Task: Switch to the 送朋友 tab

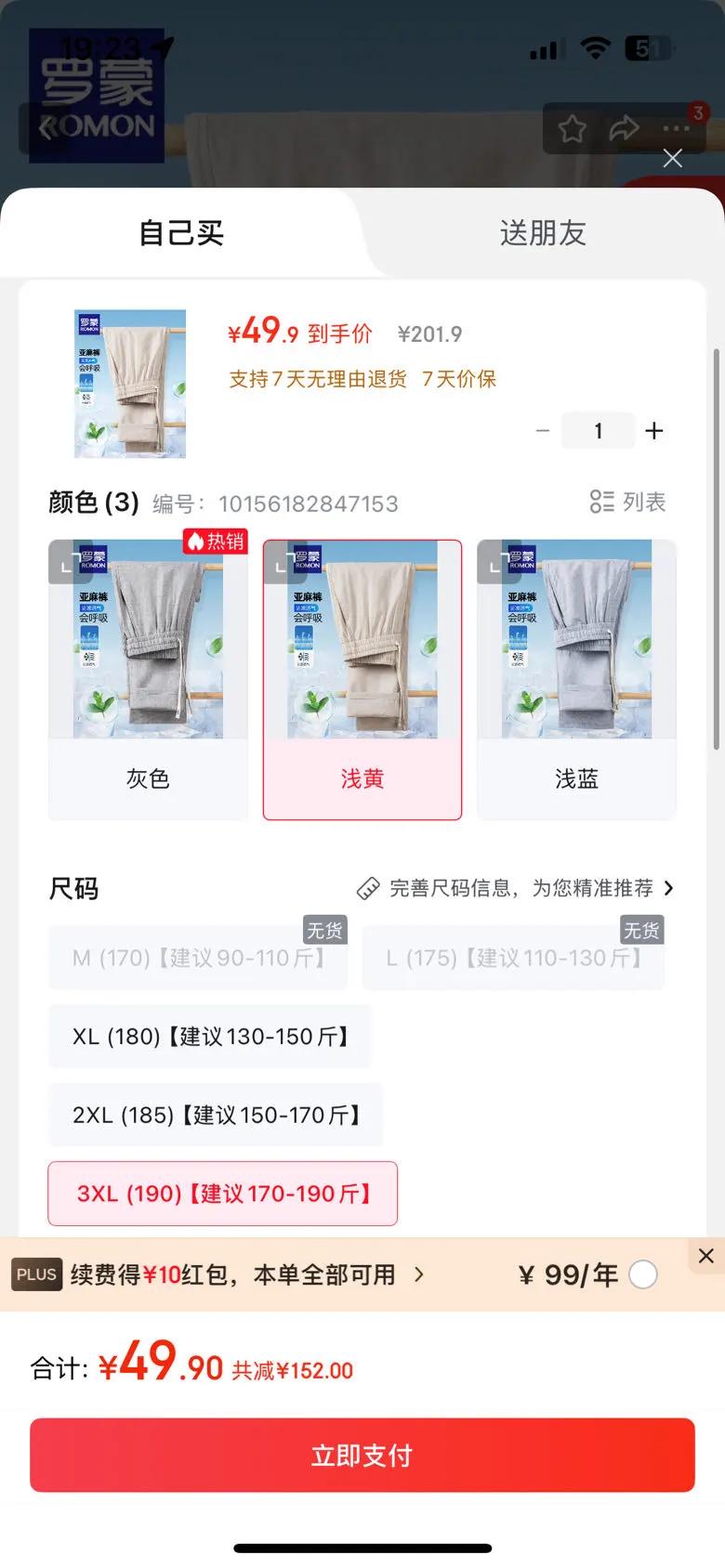Action: [x=543, y=233]
